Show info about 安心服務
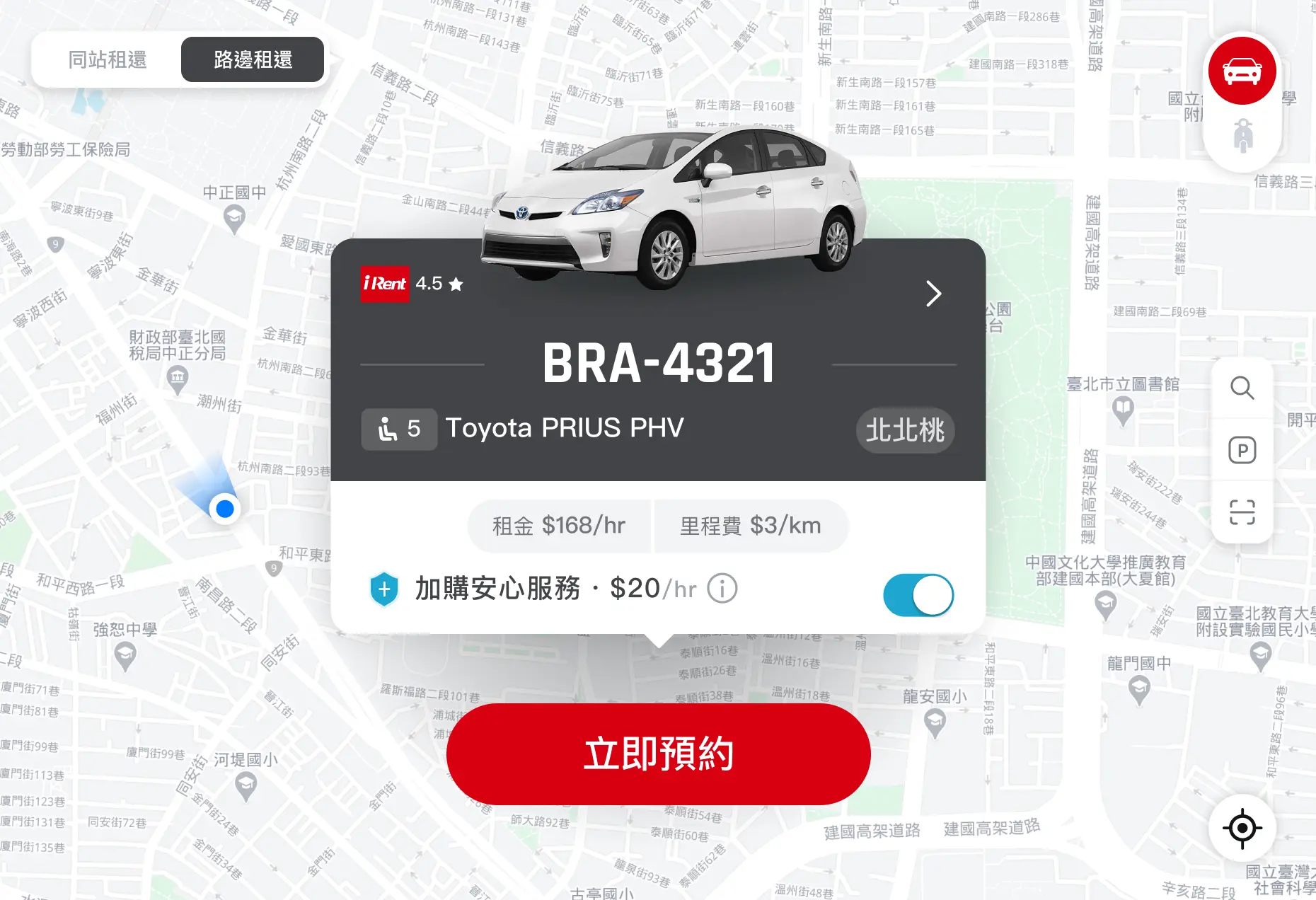 (722, 589)
